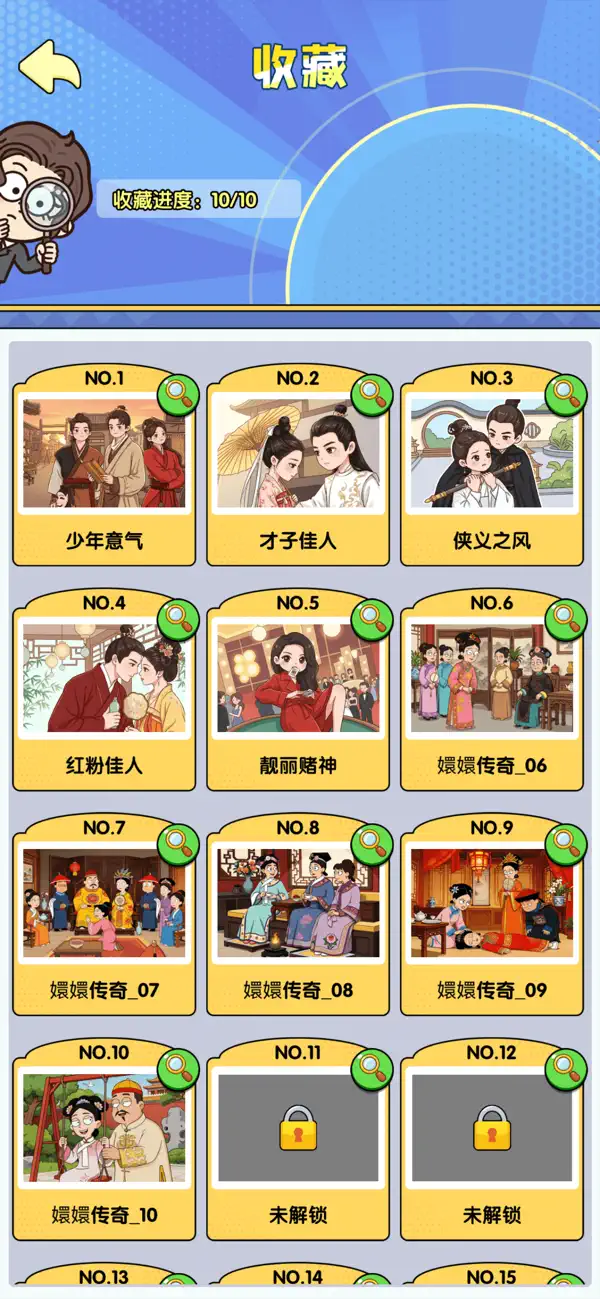Tap the magnifier icon on NO.1

(x=178, y=395)
